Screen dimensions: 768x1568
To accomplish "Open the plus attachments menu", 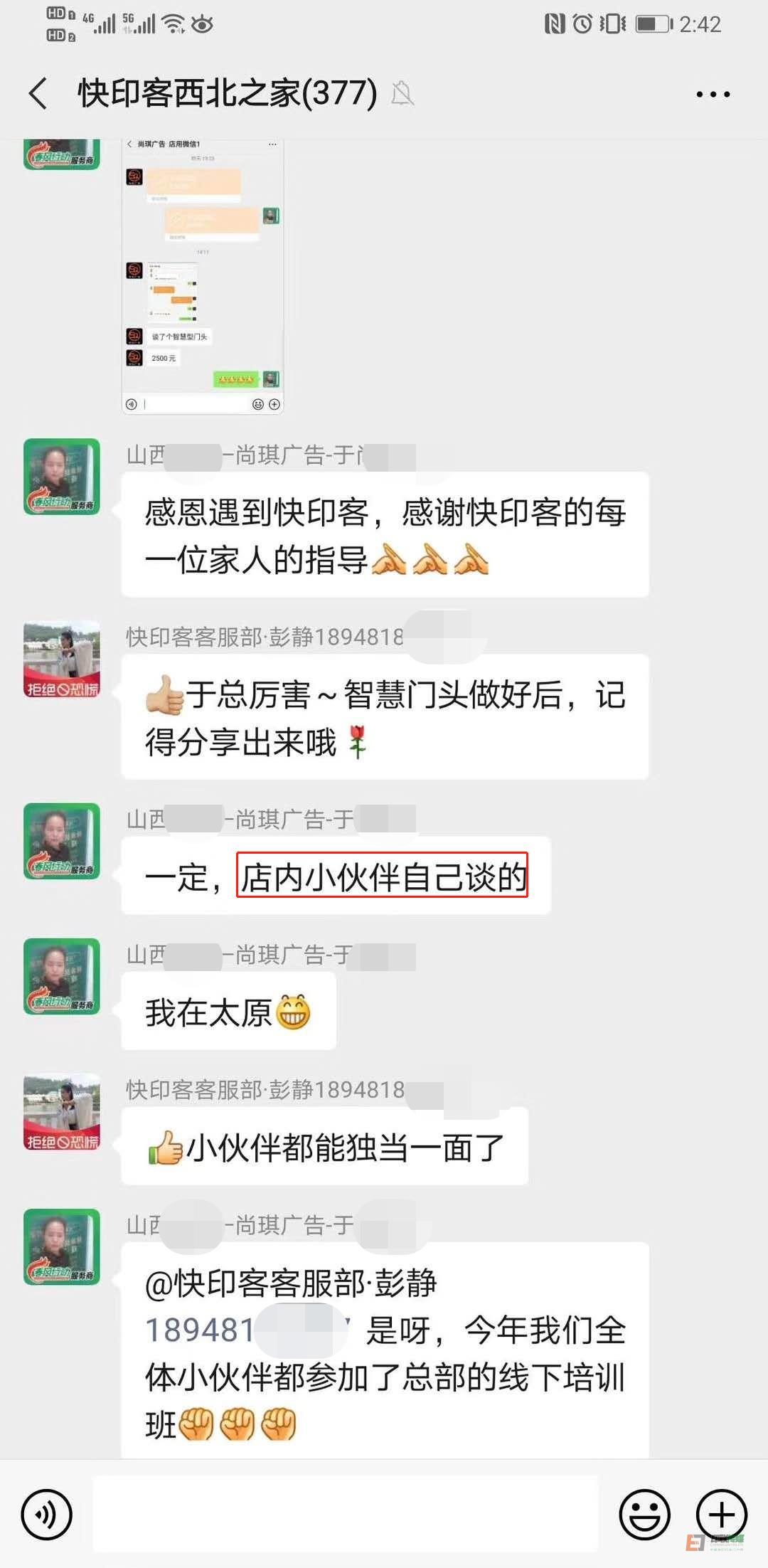I will (721, 1515).
